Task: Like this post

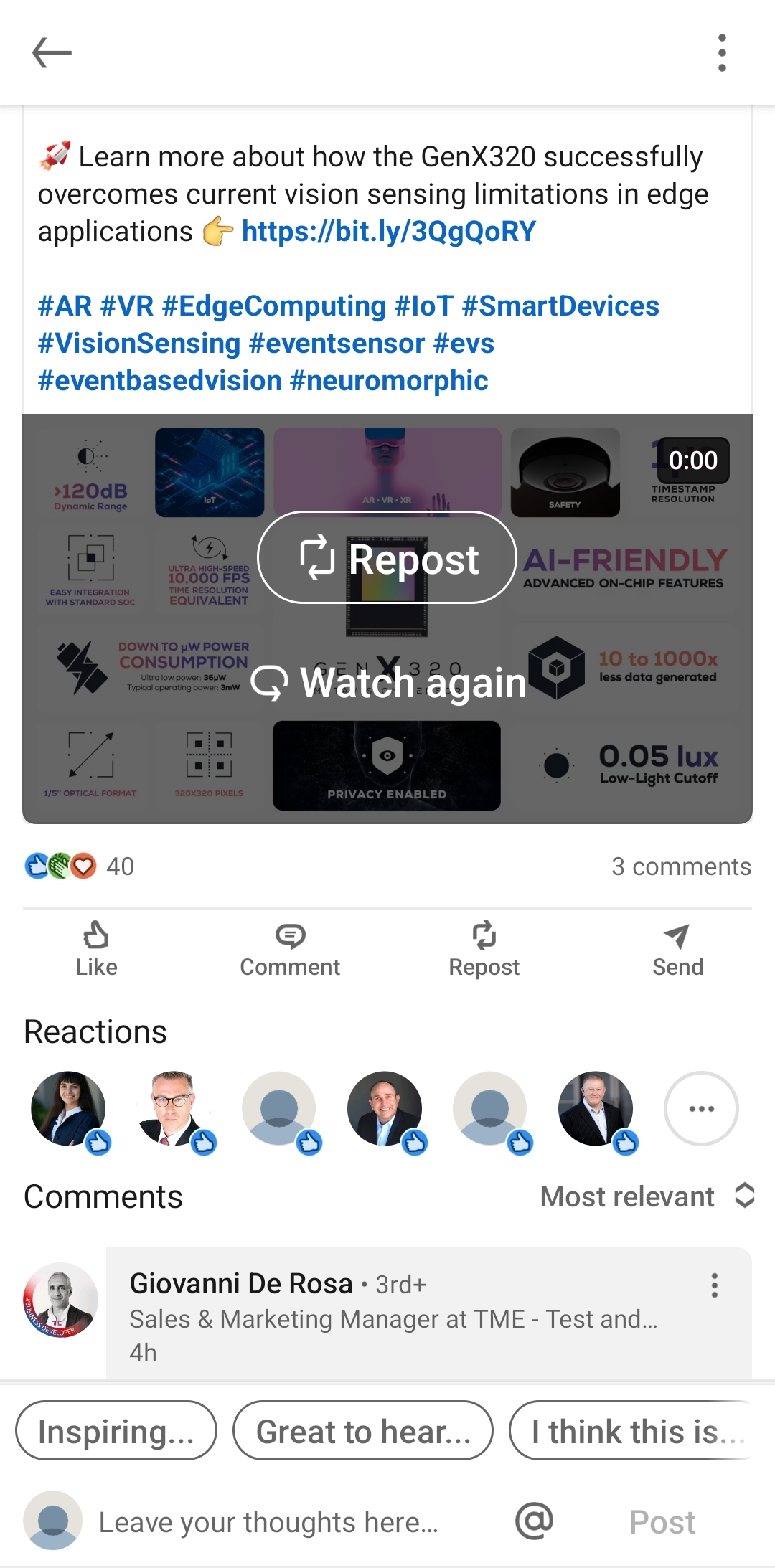Action: pyautogui.click(x=97, y=949)
